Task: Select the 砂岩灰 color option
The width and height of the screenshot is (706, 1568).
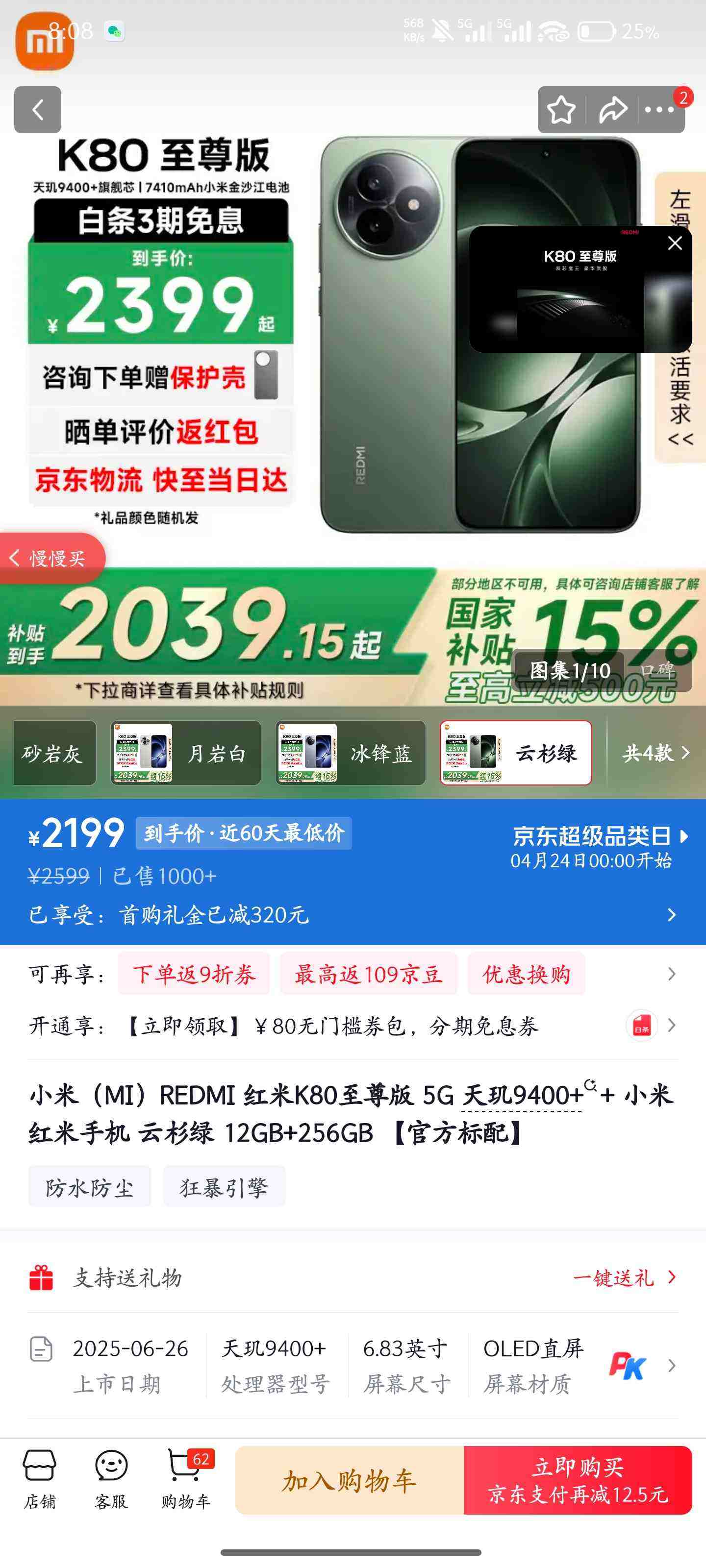Action: point(52,753)
